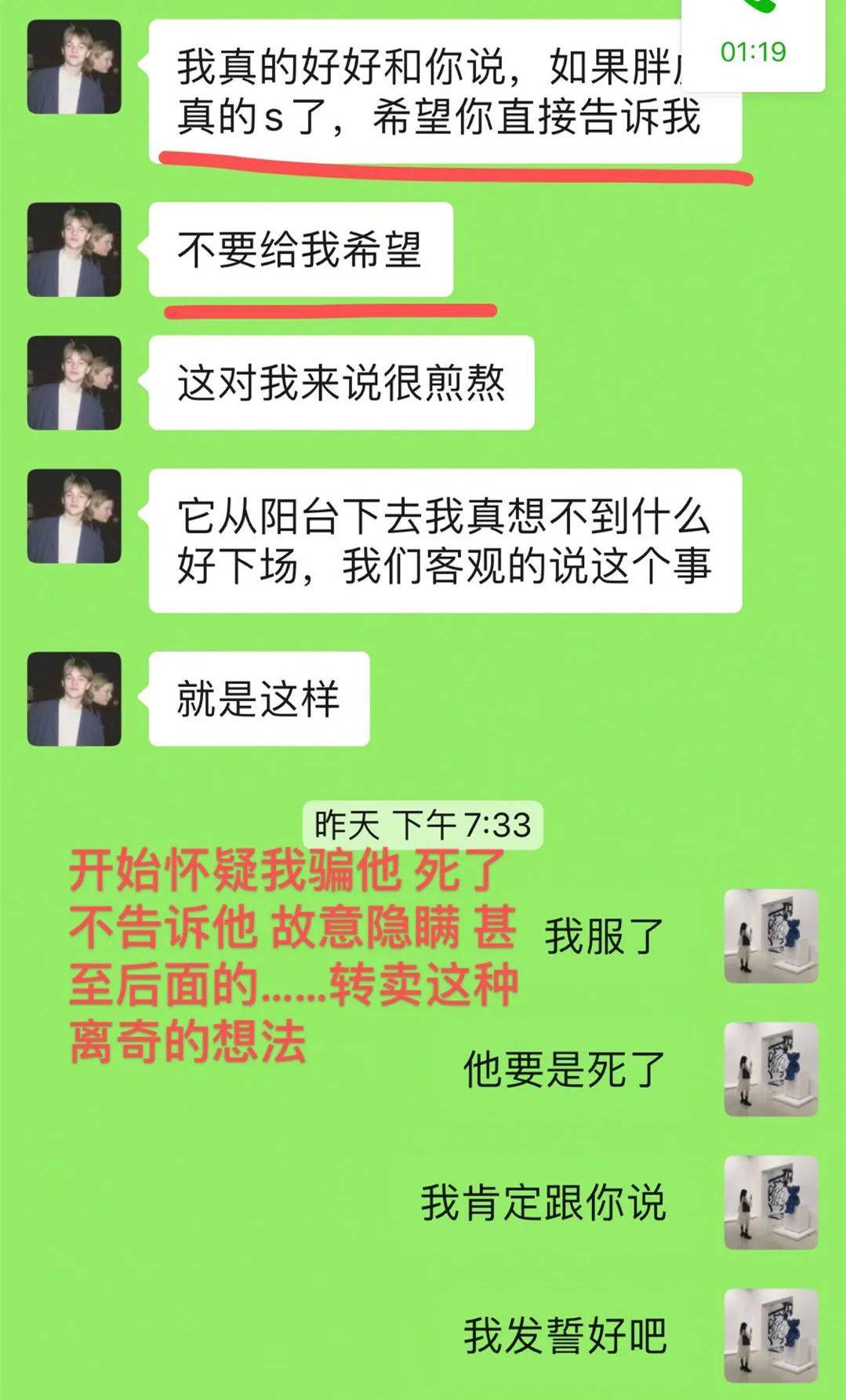Open sender's avatar beside '这对我来说很煎熬' message

coord(74,383)
